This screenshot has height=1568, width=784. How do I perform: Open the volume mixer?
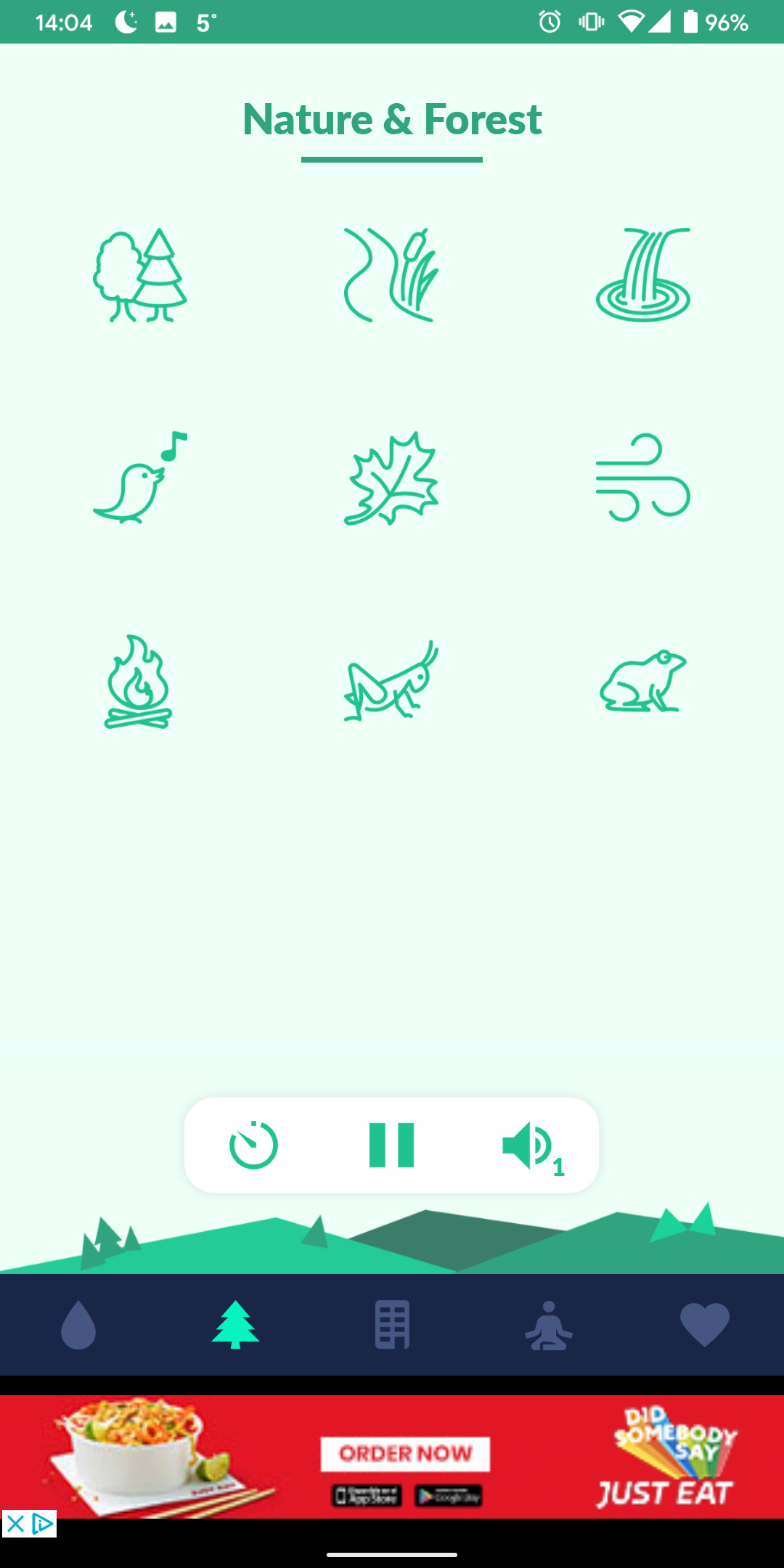533,1147
